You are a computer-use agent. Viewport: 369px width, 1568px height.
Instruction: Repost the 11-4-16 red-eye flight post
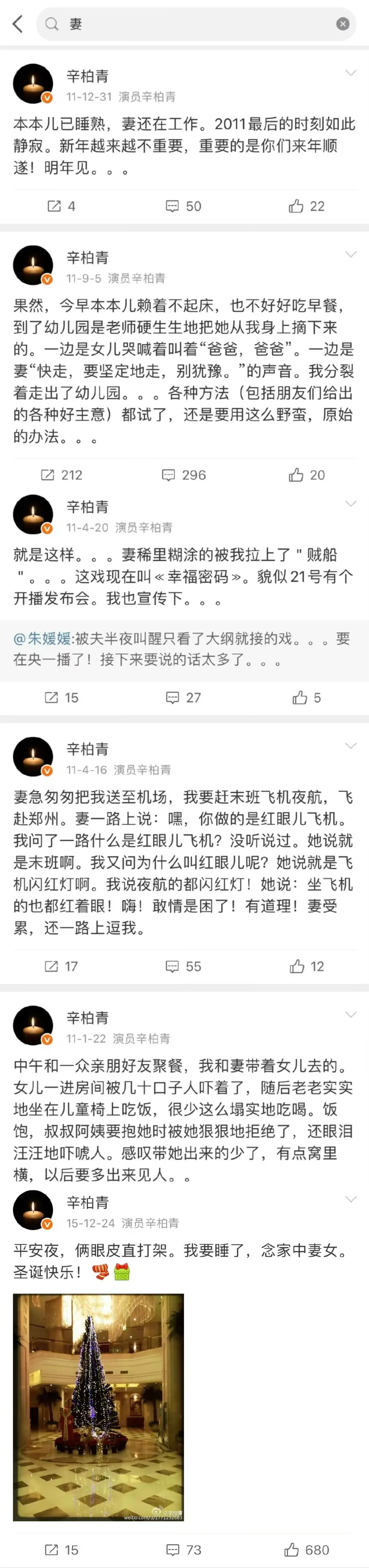click(61, 966)
